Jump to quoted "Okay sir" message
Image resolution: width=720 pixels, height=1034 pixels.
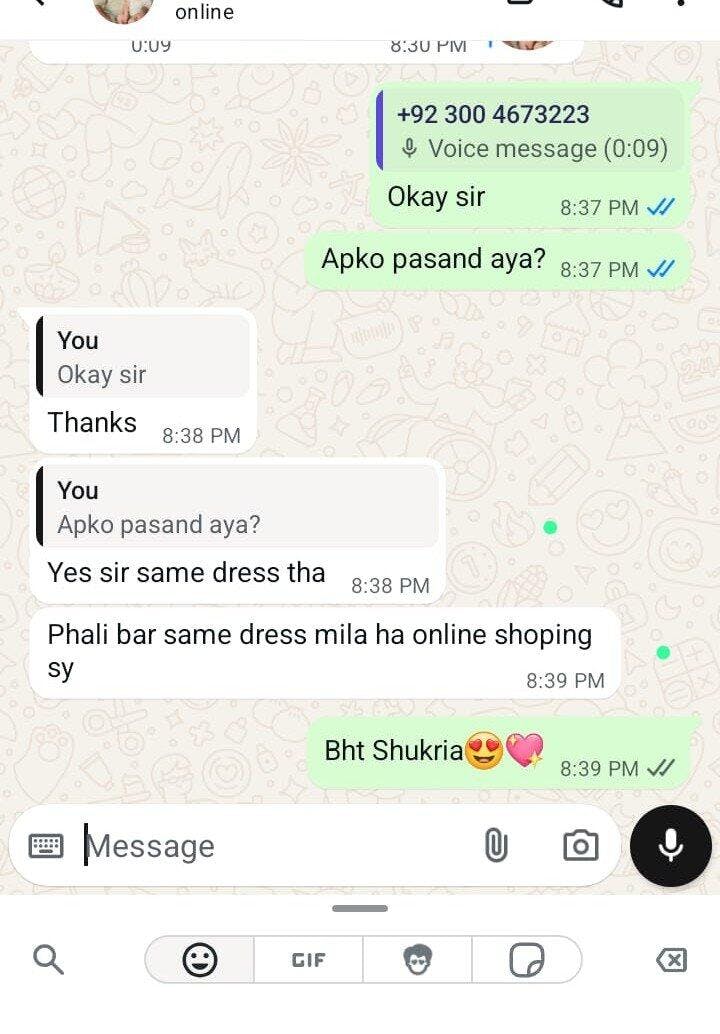tap(142, 358)
